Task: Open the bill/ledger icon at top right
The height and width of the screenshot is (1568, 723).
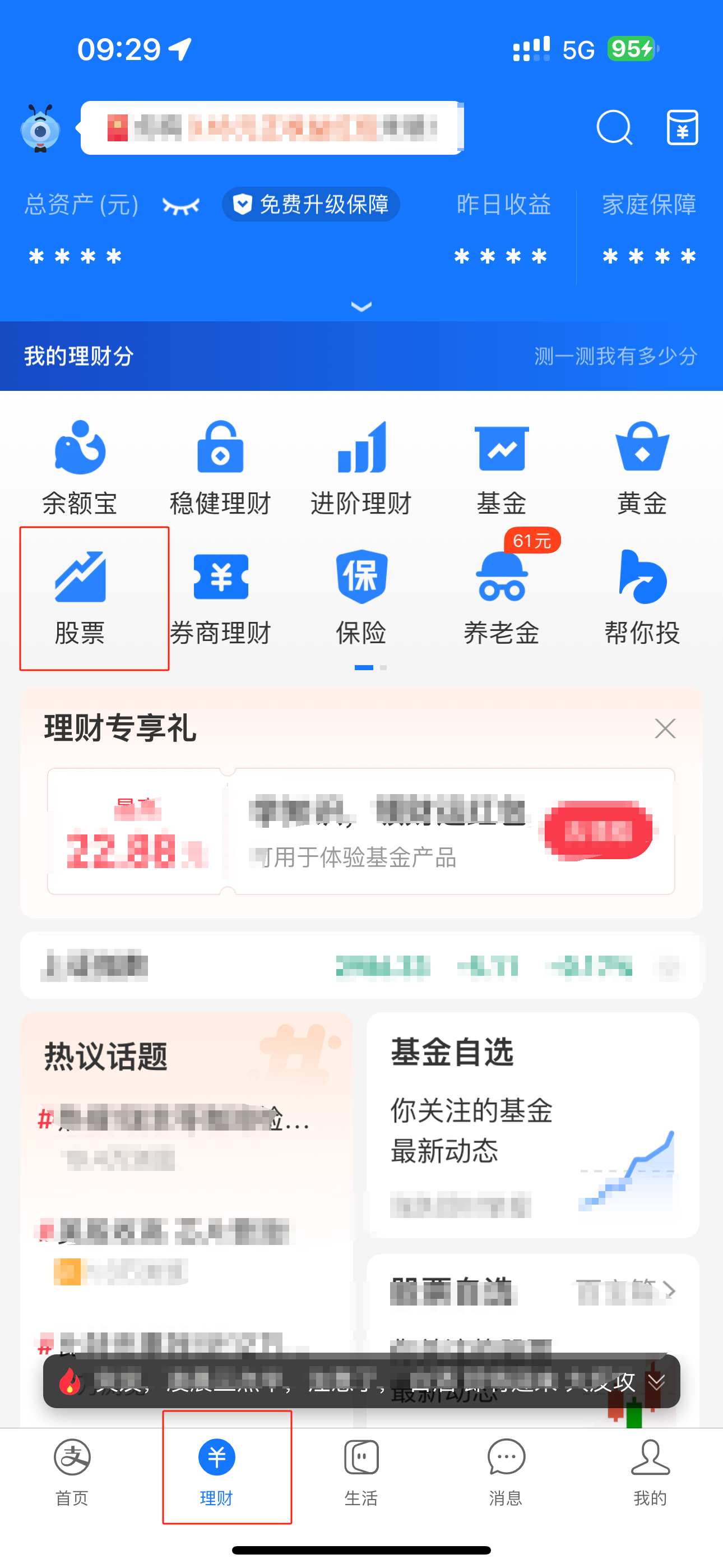Action: pyautogui.click(x=682, y=127)
